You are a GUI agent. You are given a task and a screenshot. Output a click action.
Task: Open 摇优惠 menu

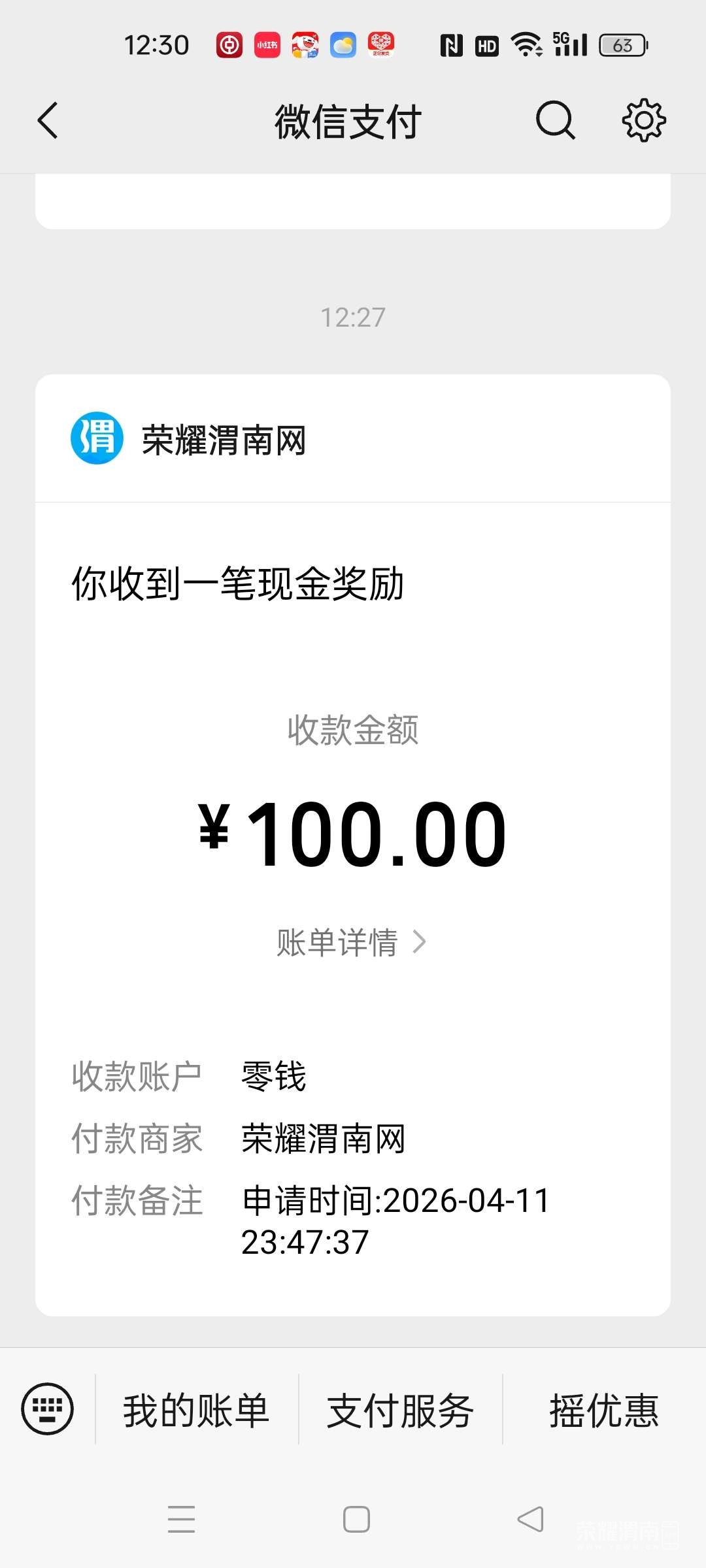[x=603, y=1410]
